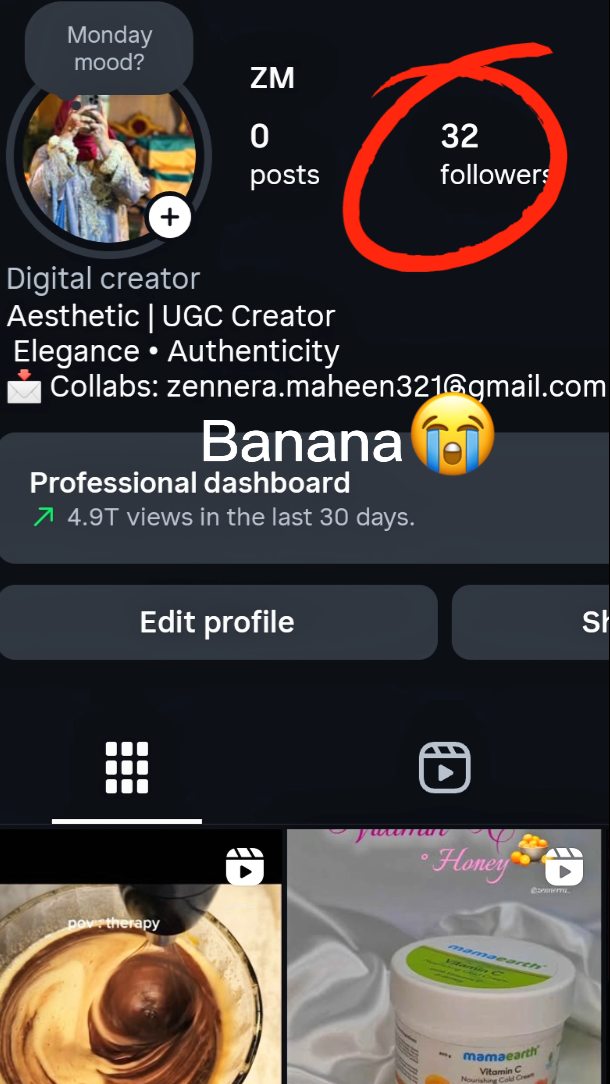This screenshot has height=1084, width=610.
Task: Switch to the posts grid tab
Action: tap(127, 768)
